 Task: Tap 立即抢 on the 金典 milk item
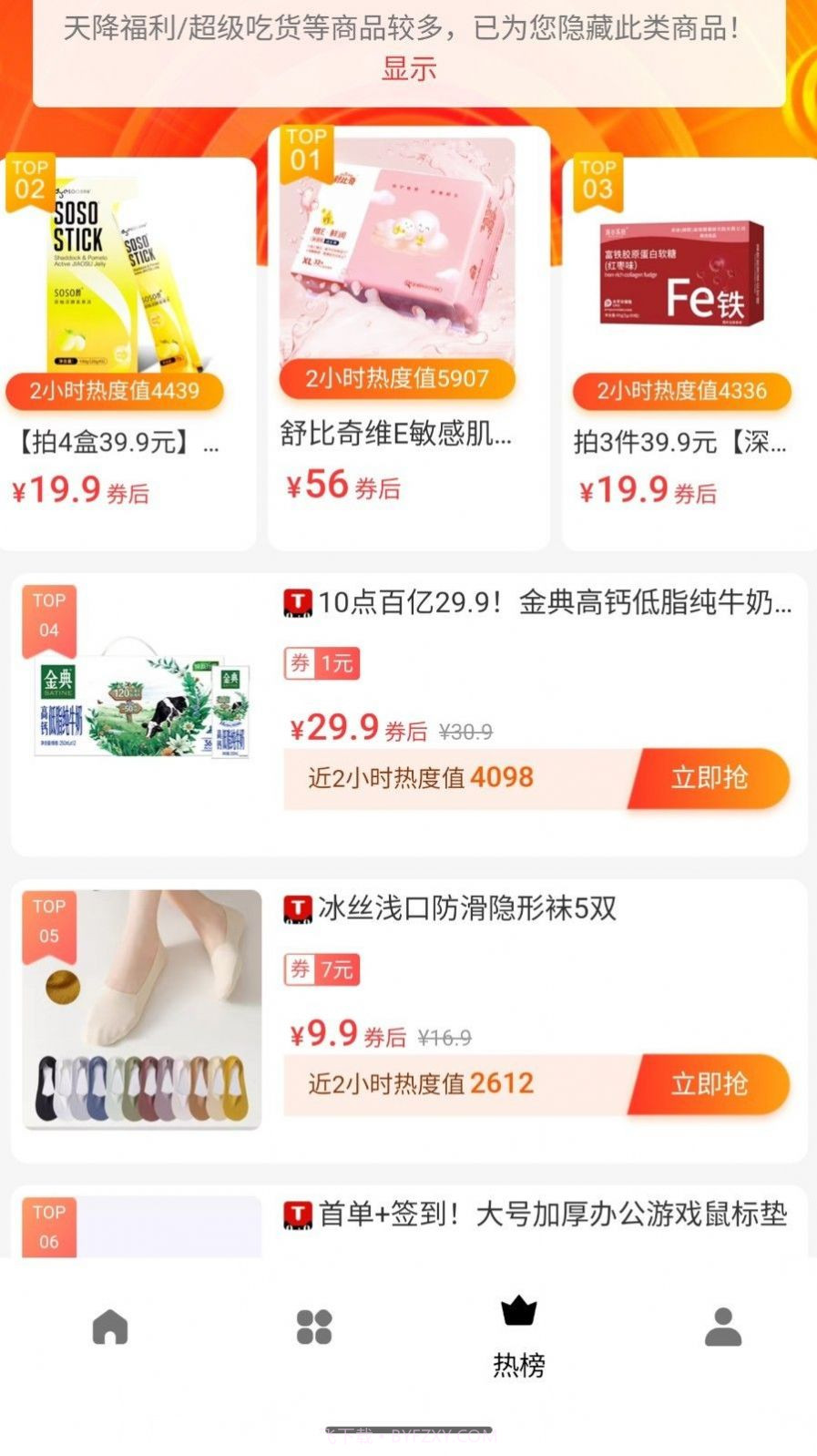710,777
